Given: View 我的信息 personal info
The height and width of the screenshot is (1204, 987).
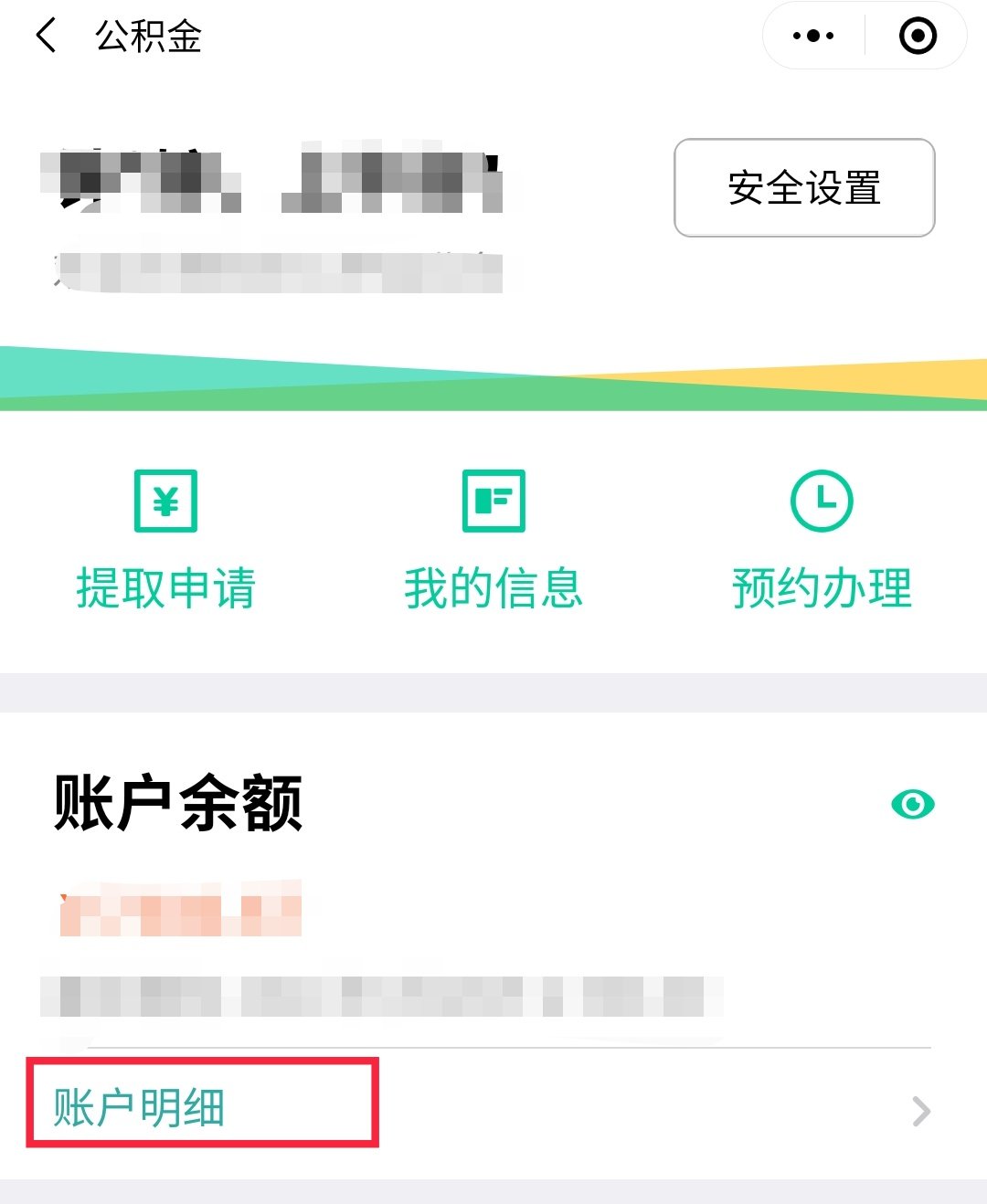Looking at the screenshot, I should pos(493,539).
